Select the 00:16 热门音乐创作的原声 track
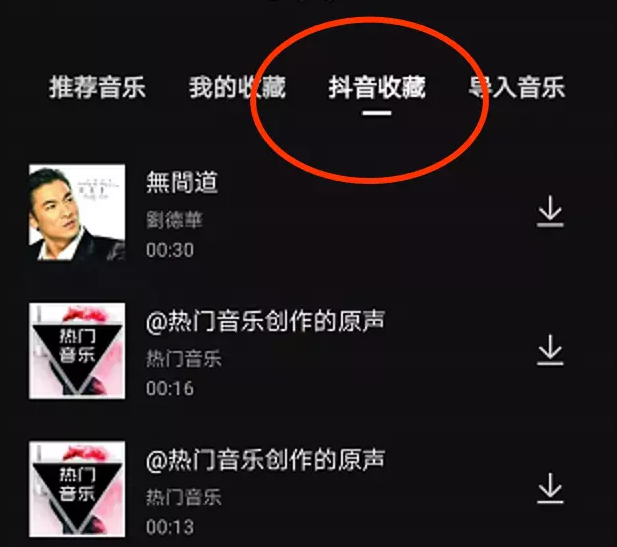Viewport: 617px width, 547px height. [265, 322]
